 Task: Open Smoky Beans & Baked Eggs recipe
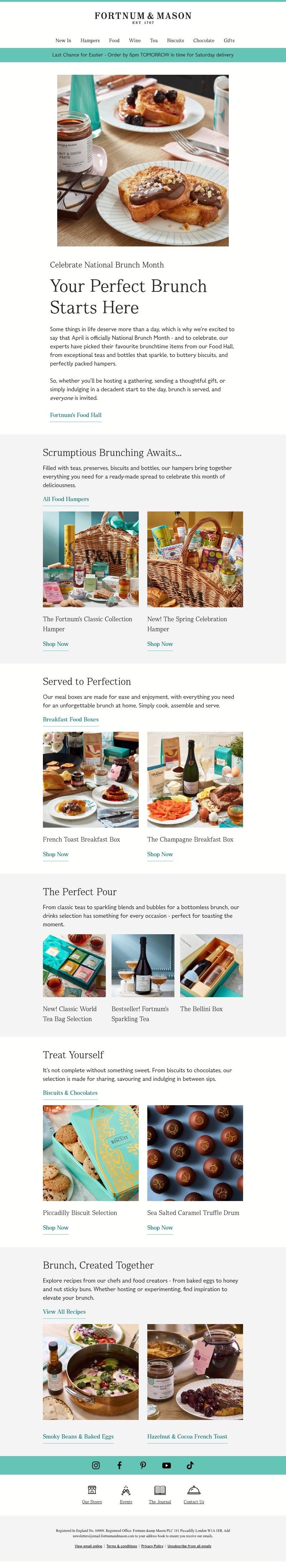tap(78, 1436)
